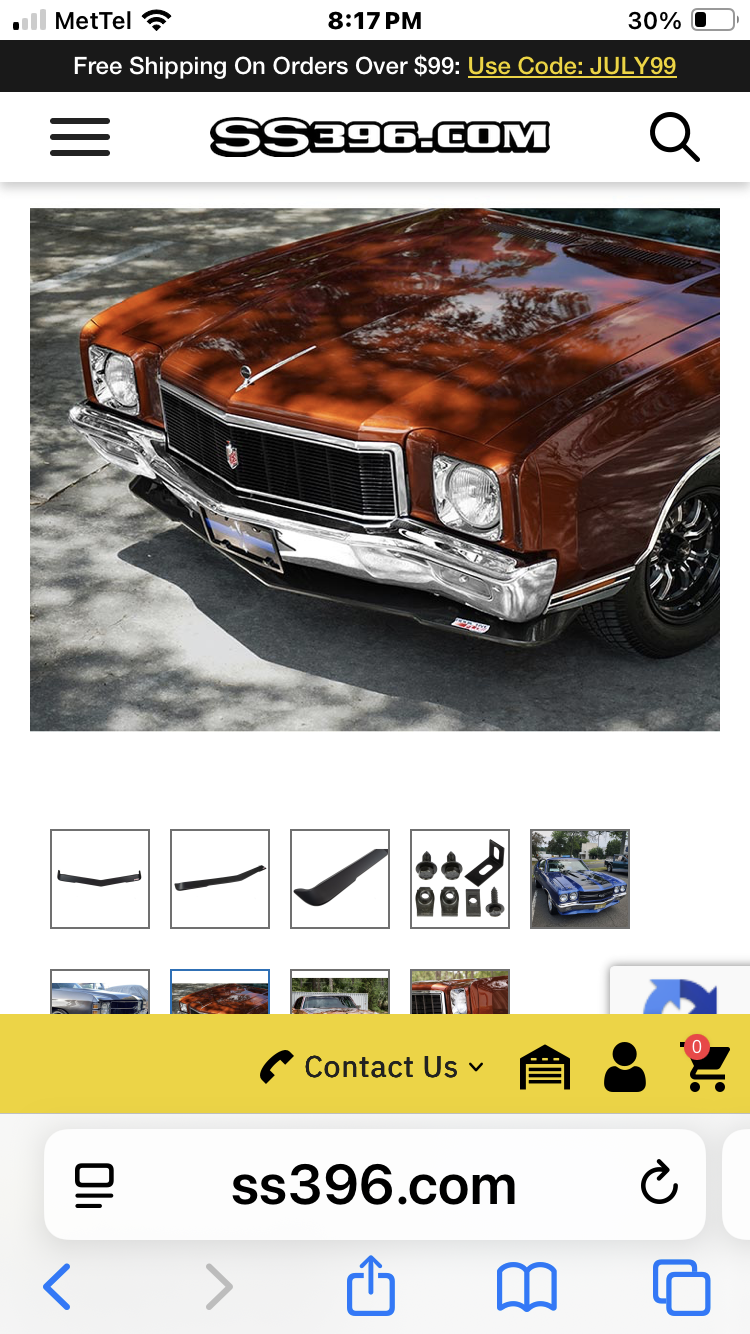This screenshot has width=750, height=1334.
Task: Open the account profile icon
Action: (625, 1067)
